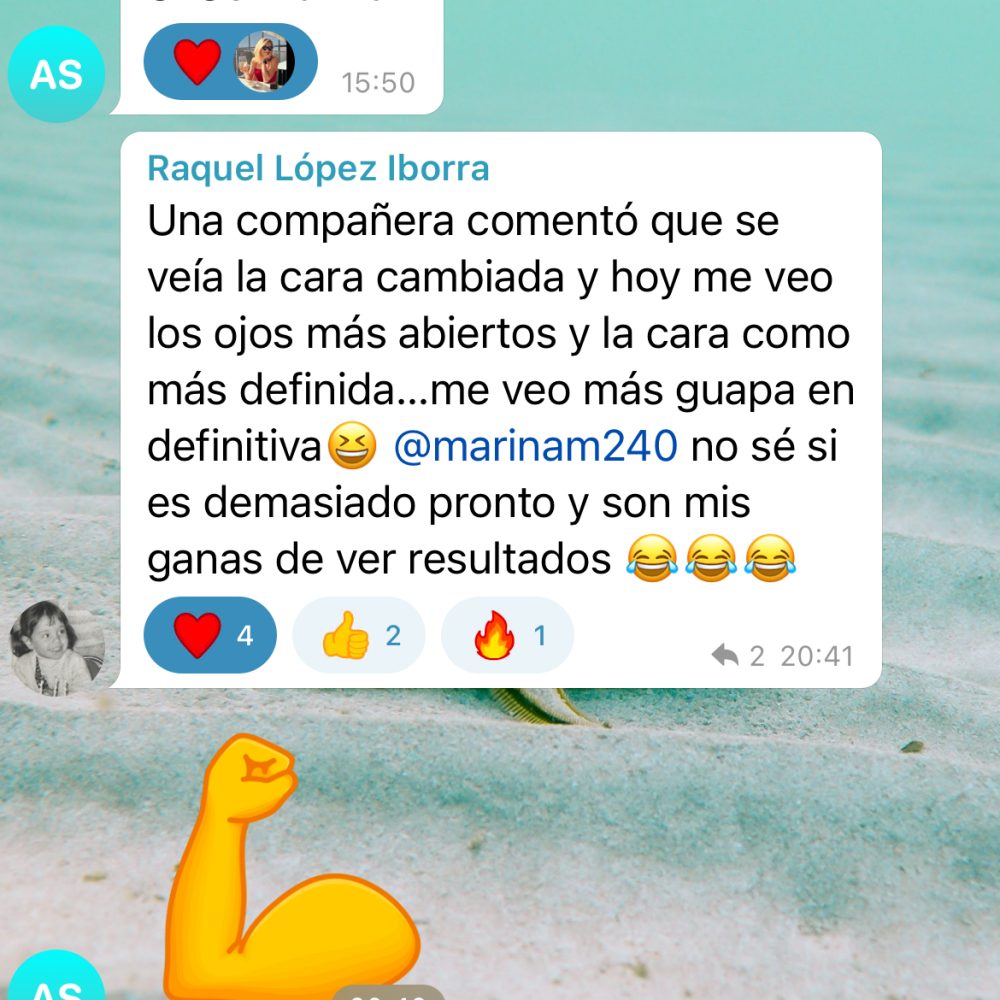Open the @marinam240 mention
The image size is (1000, 1000).
click(536, 447)
